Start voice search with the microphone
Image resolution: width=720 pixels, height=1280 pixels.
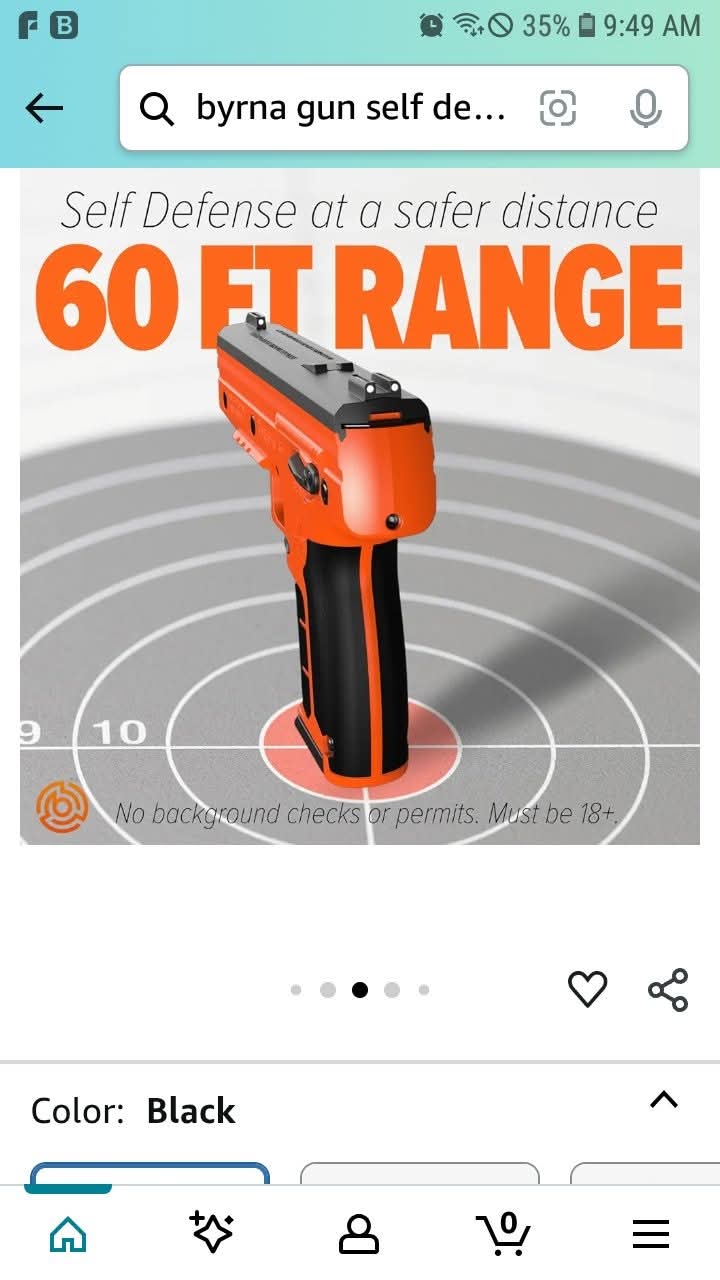[646, 108]
